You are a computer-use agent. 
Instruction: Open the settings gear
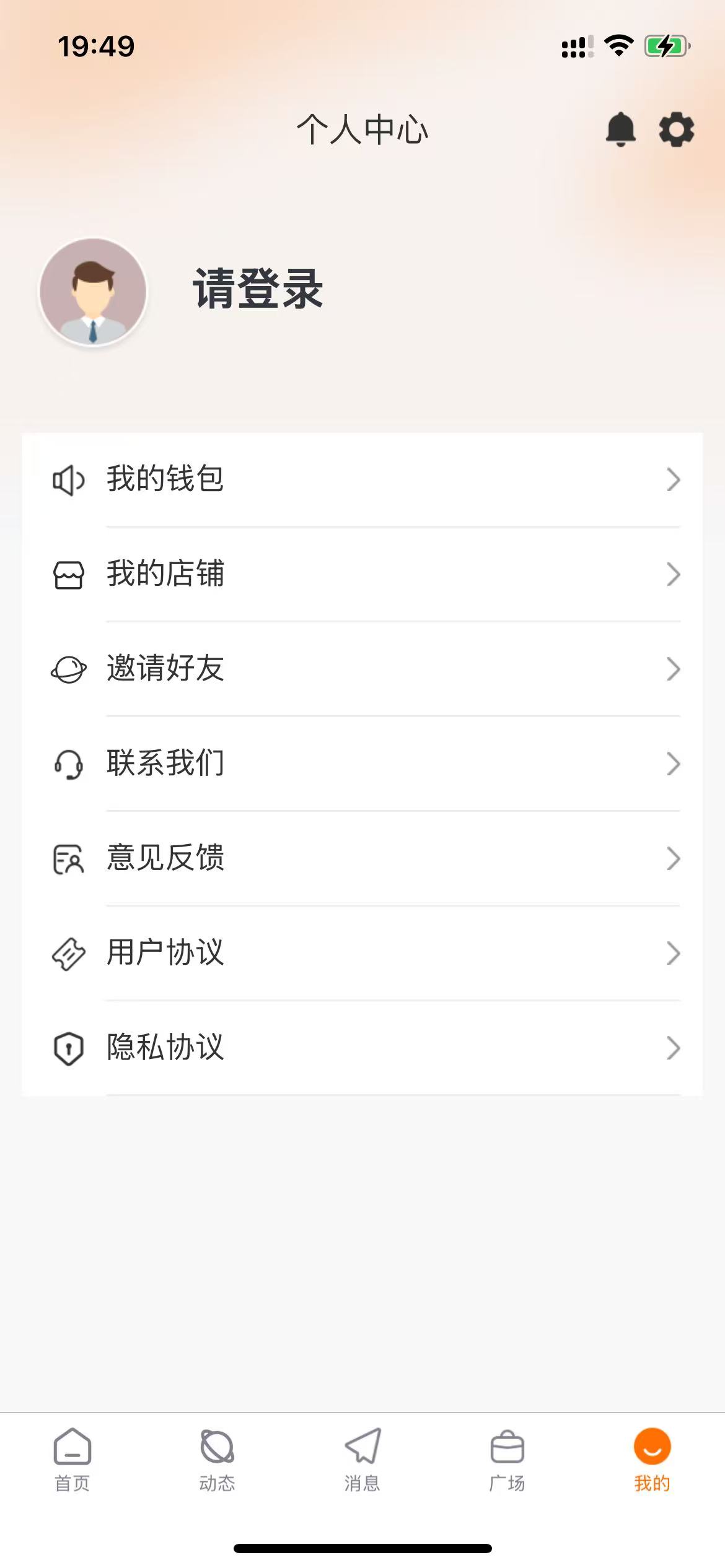(676, 129)
